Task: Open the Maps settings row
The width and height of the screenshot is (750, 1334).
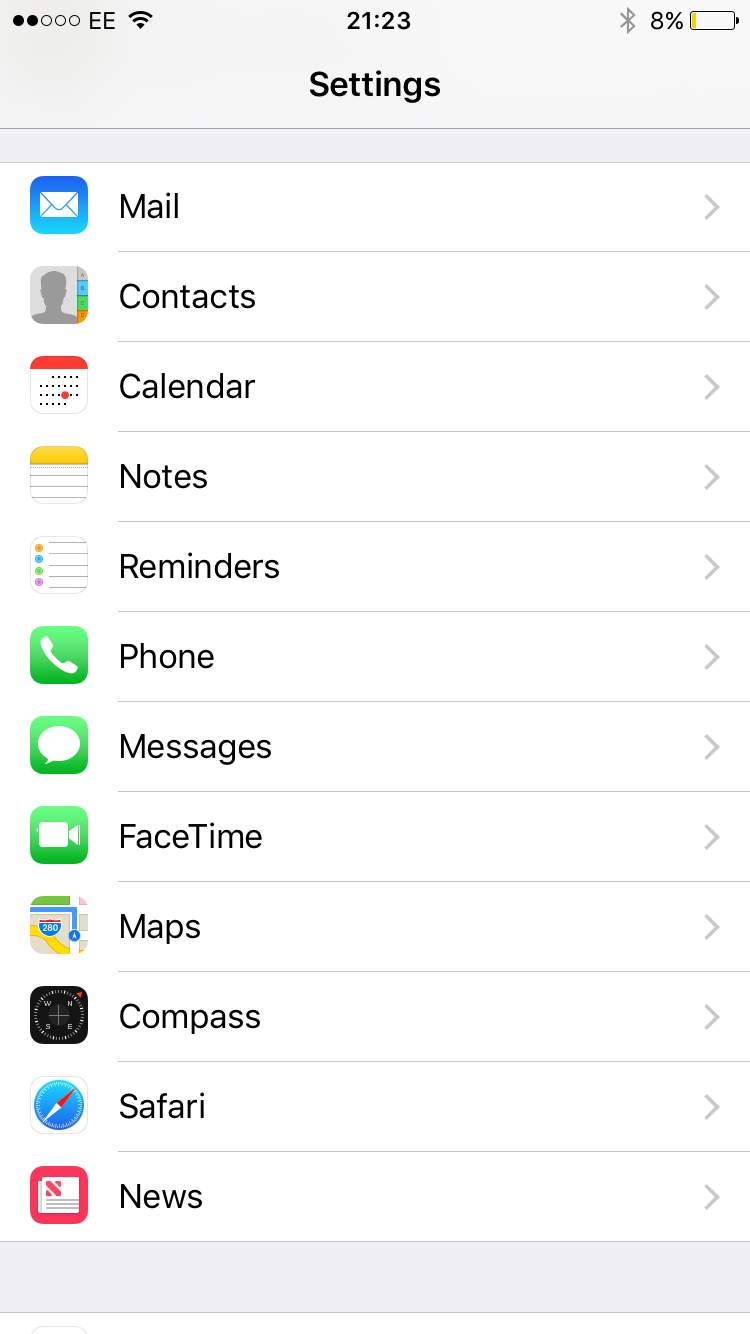Action: pos(375,927)
